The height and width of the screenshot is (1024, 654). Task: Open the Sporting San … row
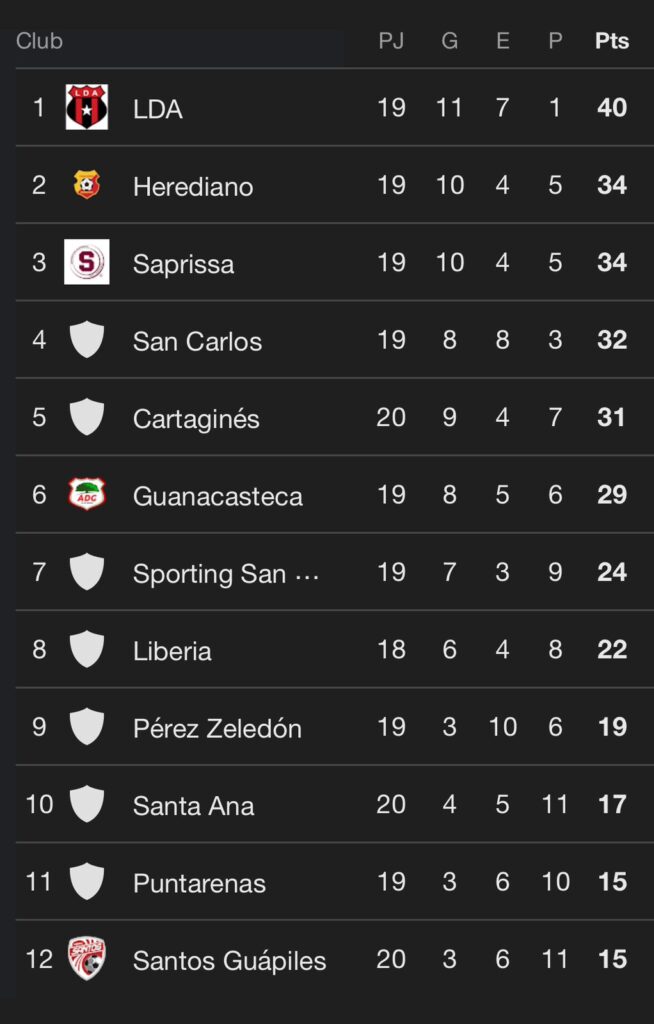(x=225, y=574)
